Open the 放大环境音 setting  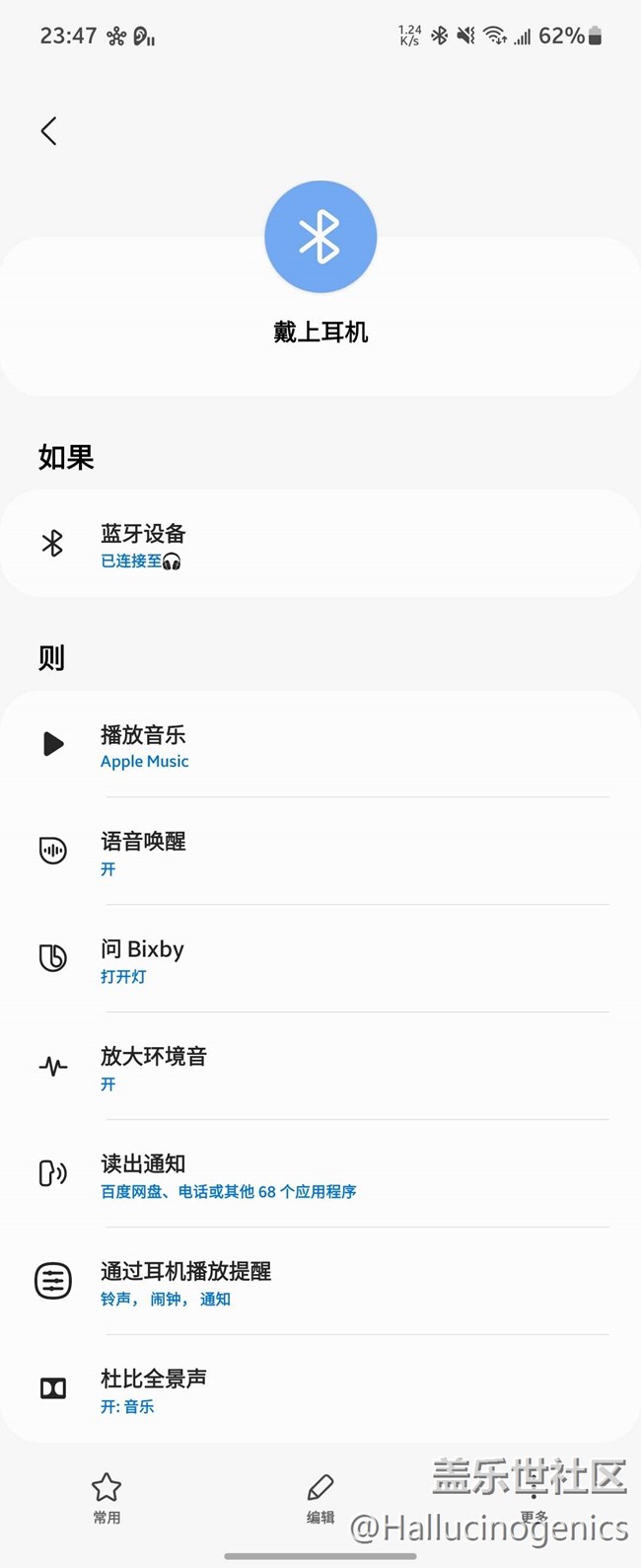pyautogui.click(x=320, y=1067)
